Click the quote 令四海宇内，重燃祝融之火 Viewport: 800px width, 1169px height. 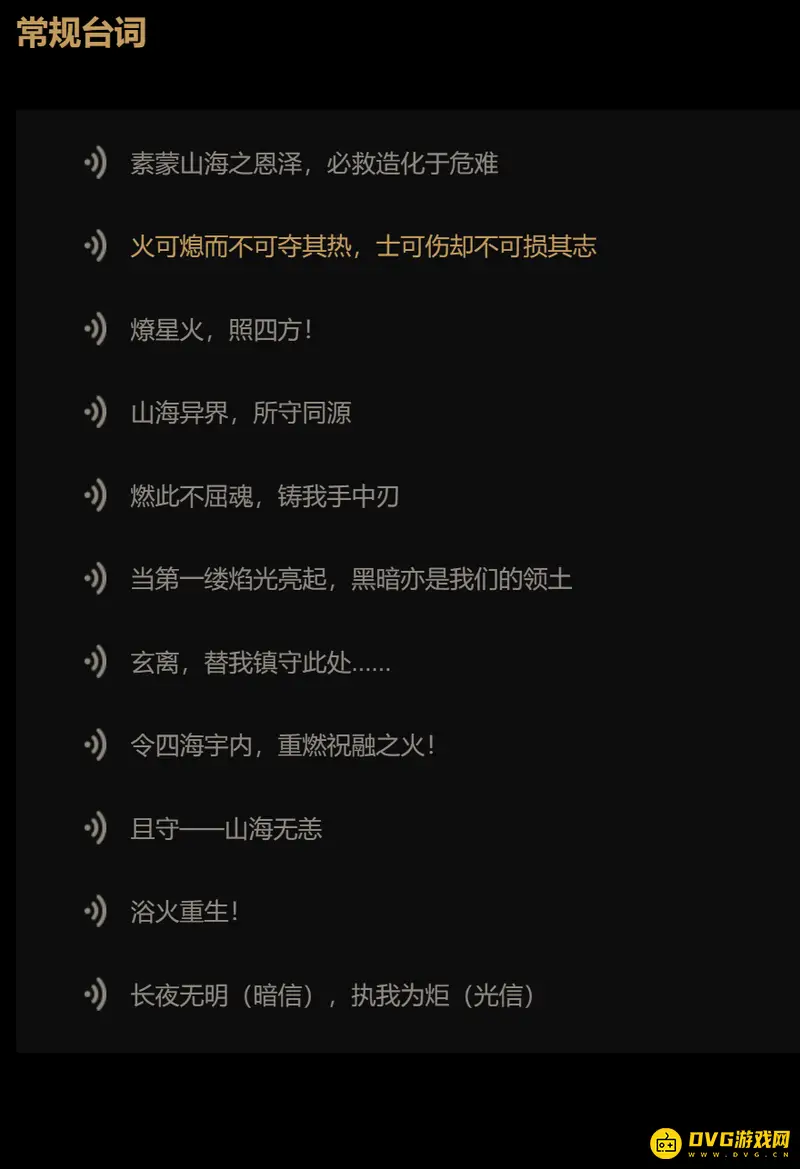(x=283, y=745)
